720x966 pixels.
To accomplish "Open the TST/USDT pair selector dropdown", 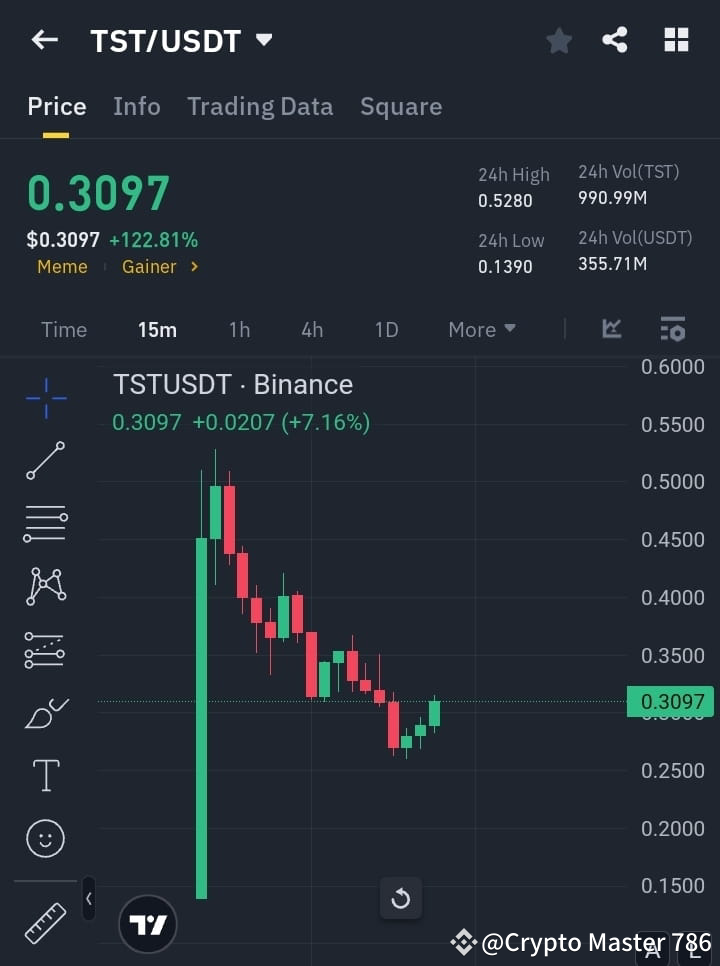I will pyautogui.click(x=263, y=40).
